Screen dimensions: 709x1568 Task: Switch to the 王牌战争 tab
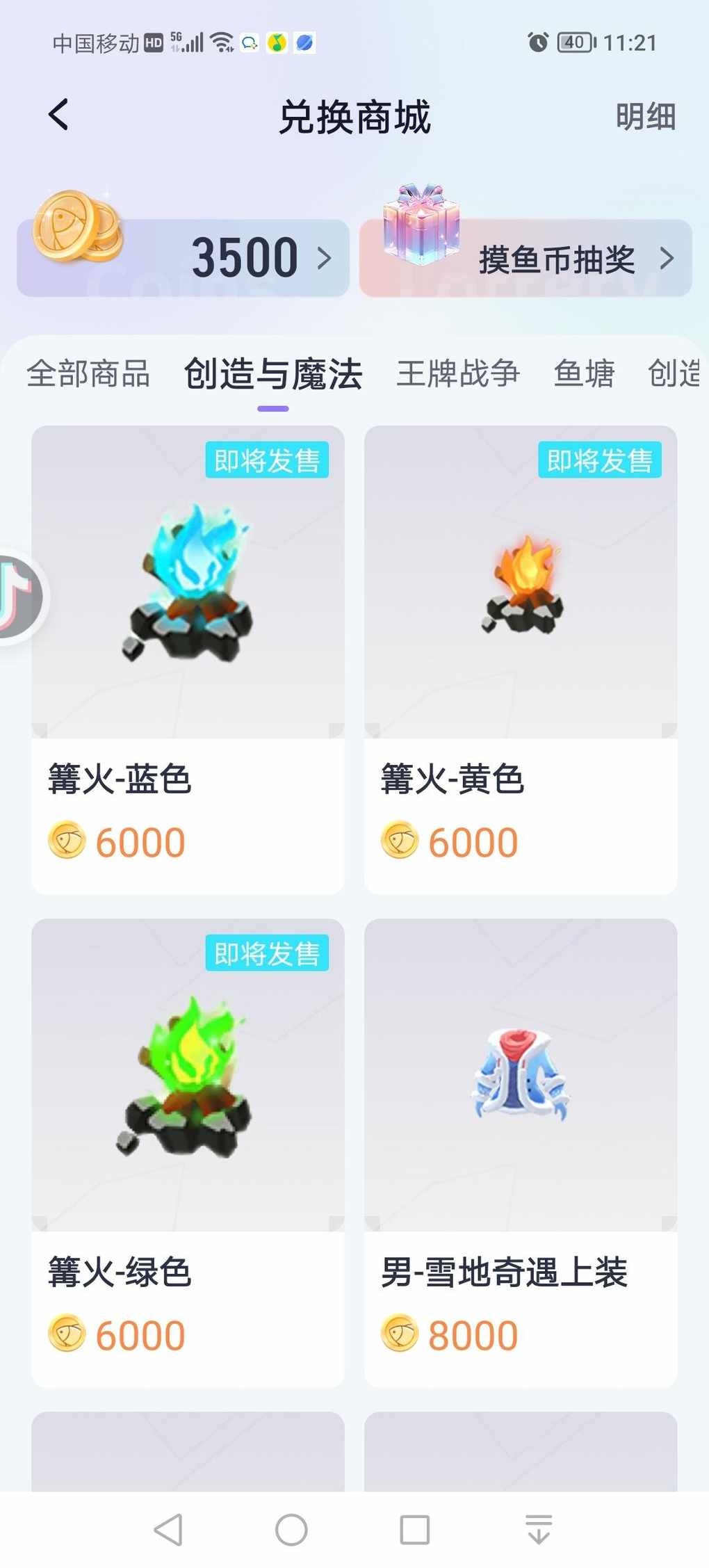pos(458,373)
